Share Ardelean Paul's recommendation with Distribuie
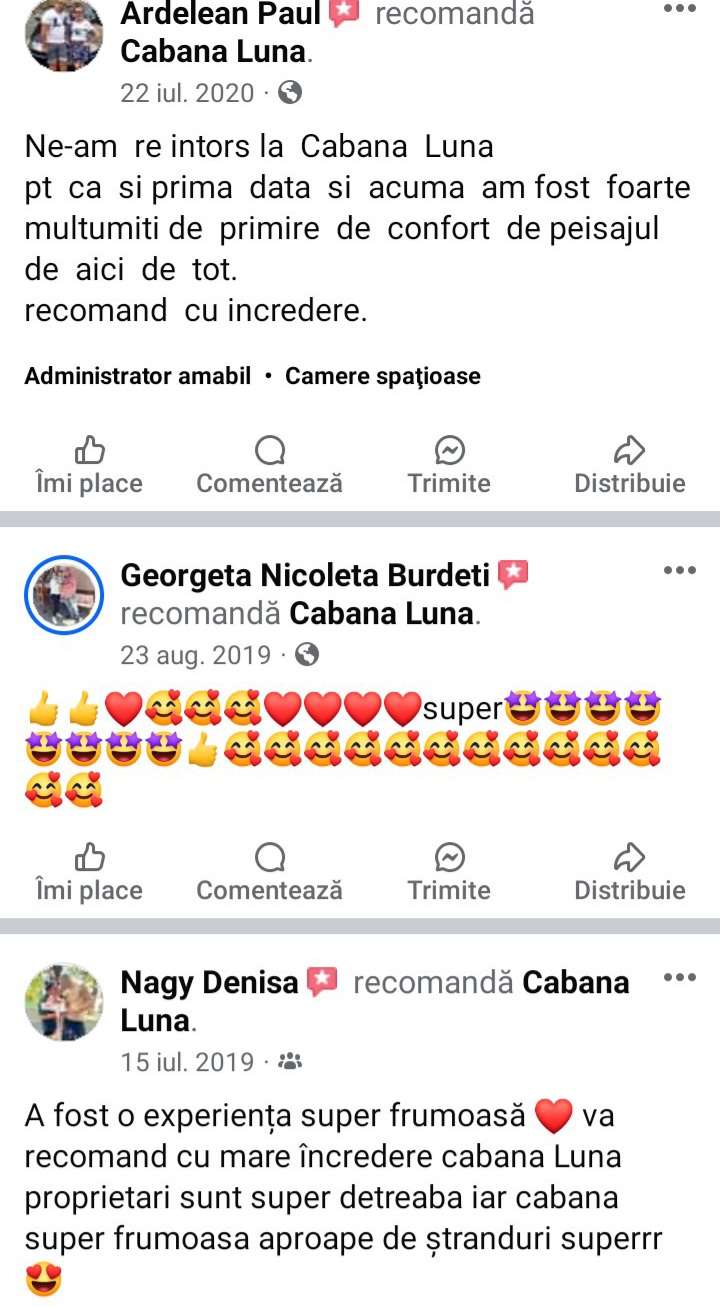The height and width of the screenshot is (1307, 720). 630,466
